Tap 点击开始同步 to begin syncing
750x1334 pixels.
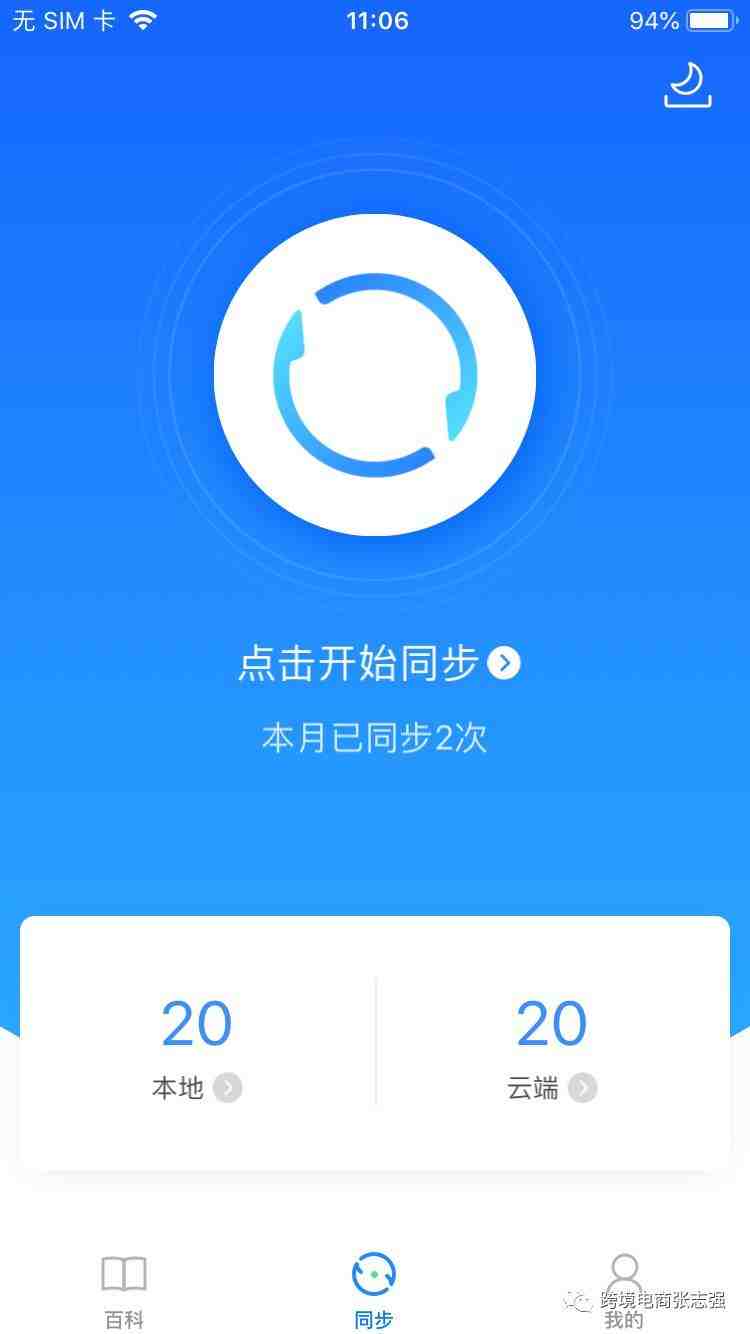pyautogui.click(x=379, y=663)
